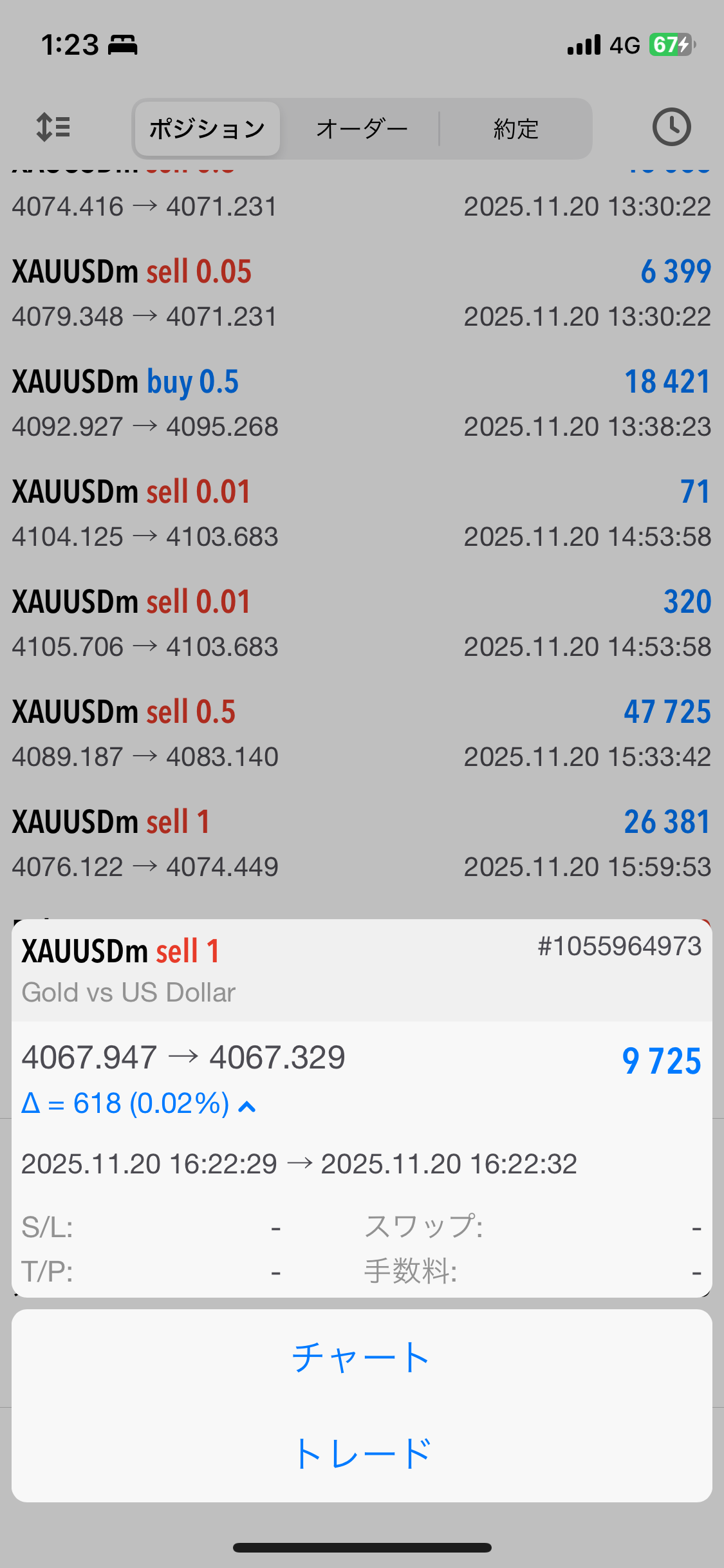
Task: Open the history period clock icon
Action: point(671,127)
